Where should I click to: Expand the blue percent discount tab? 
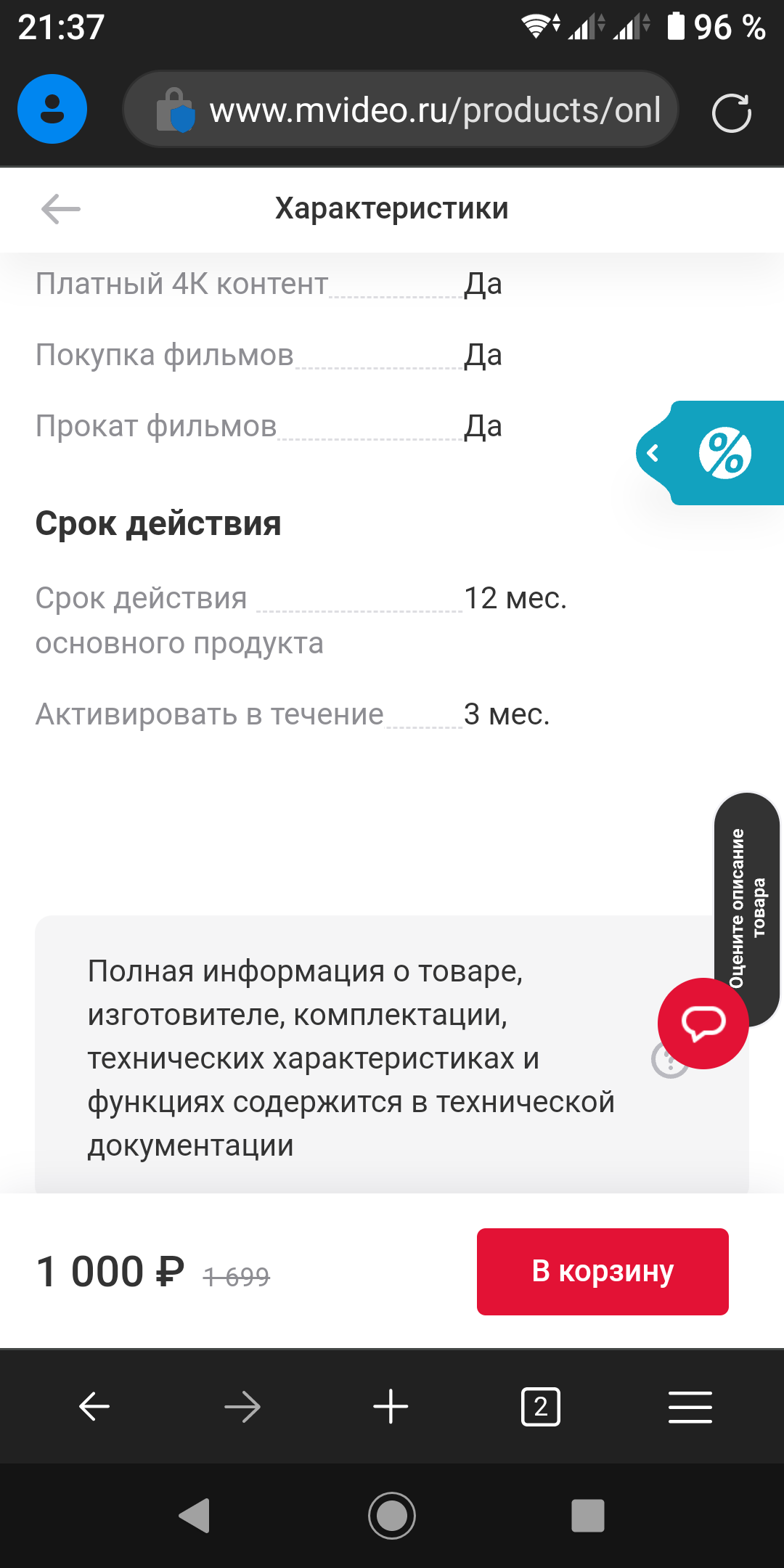tap(710, 453)
